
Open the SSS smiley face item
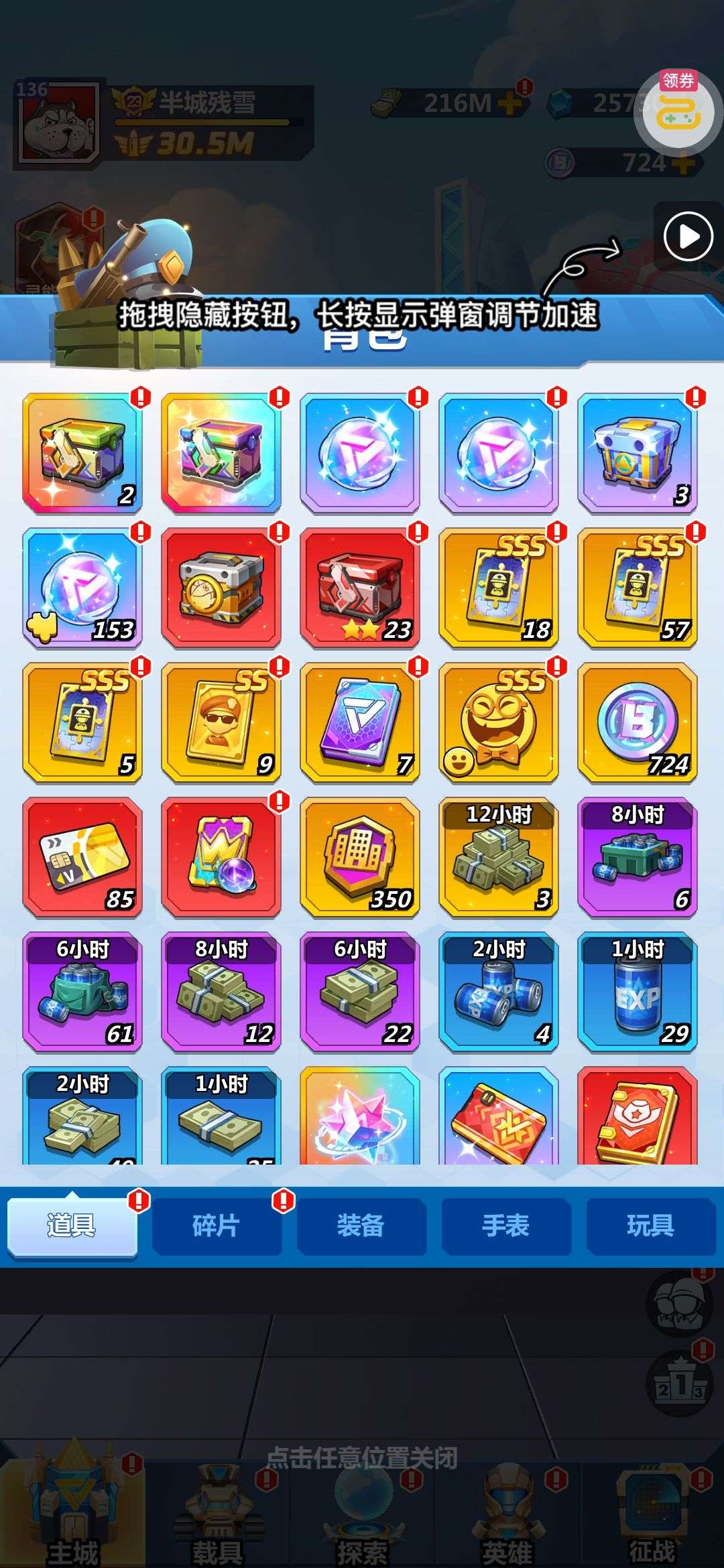coord(499,722)
